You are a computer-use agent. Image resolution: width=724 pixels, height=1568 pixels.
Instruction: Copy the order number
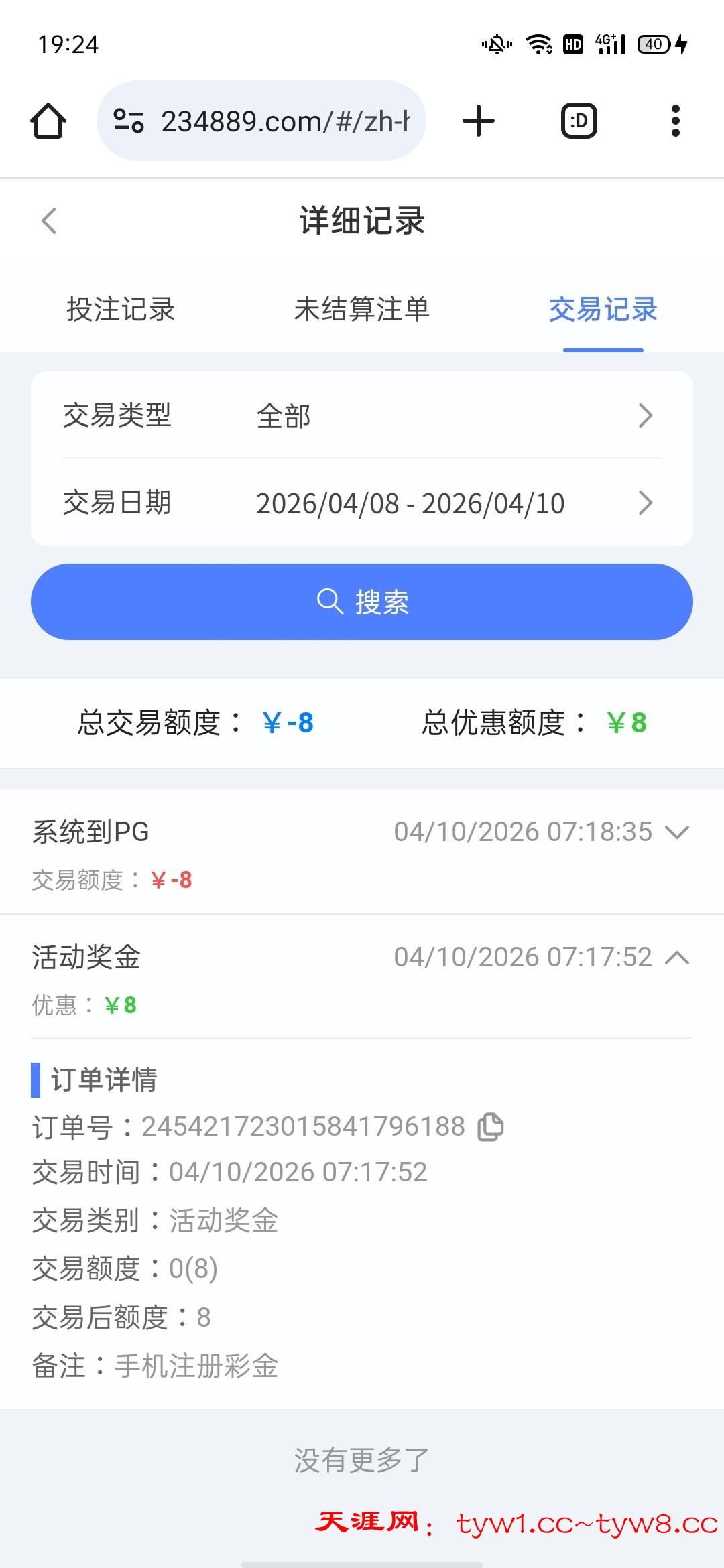pos(491,1127)
